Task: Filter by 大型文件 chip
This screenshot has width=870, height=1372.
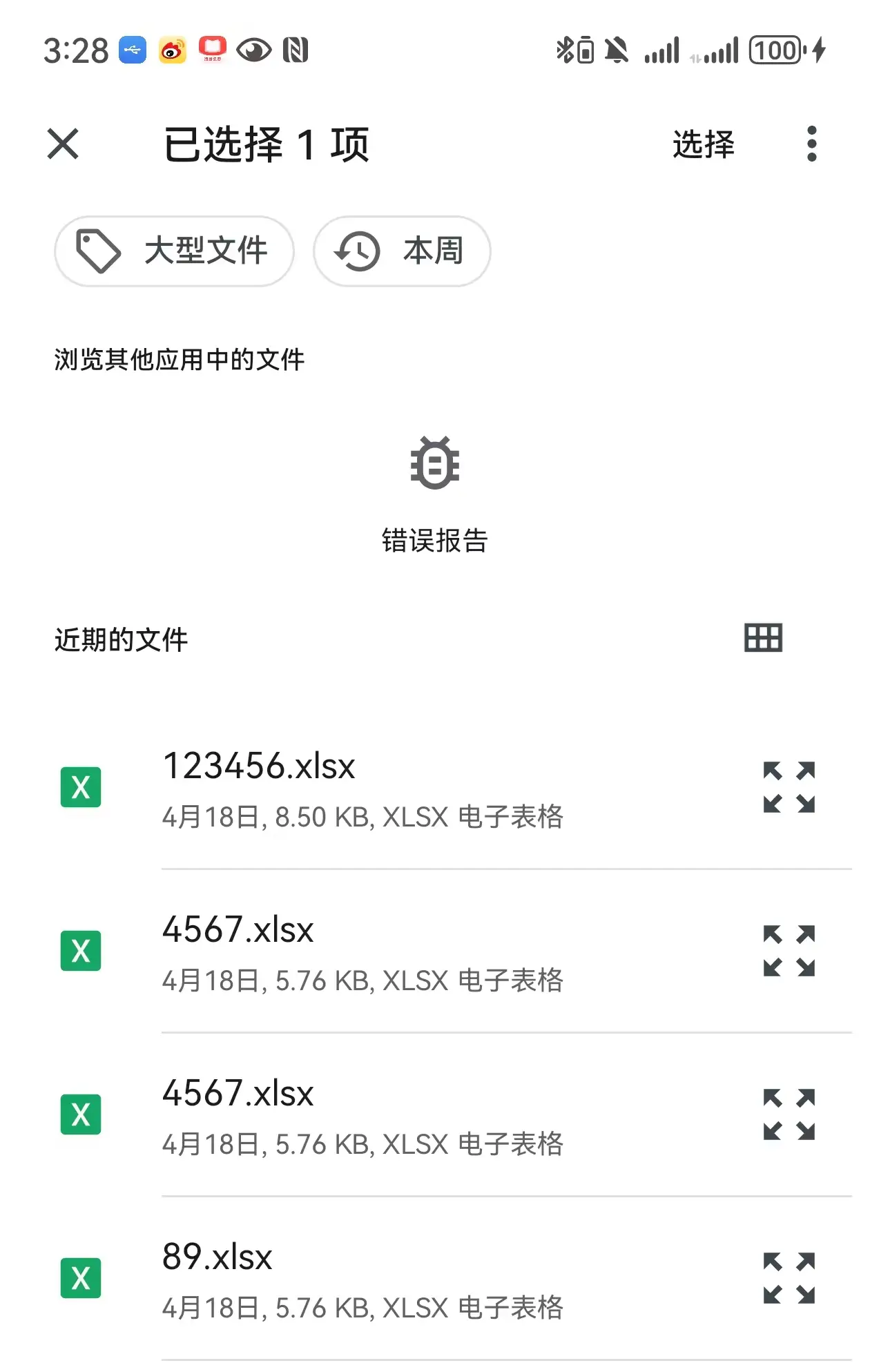Action: coord(175,251)
